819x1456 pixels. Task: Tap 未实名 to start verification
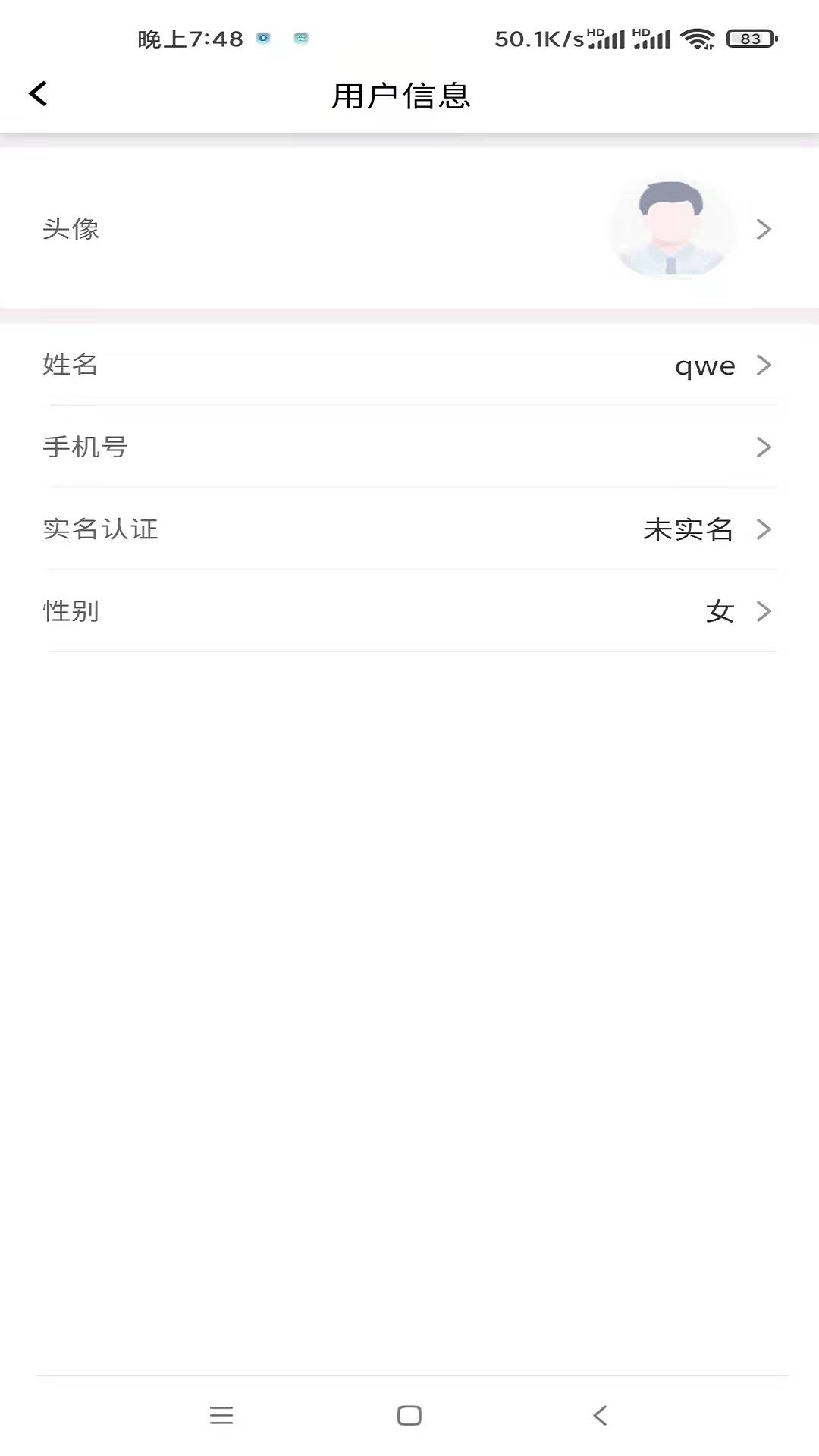[689, 530]
